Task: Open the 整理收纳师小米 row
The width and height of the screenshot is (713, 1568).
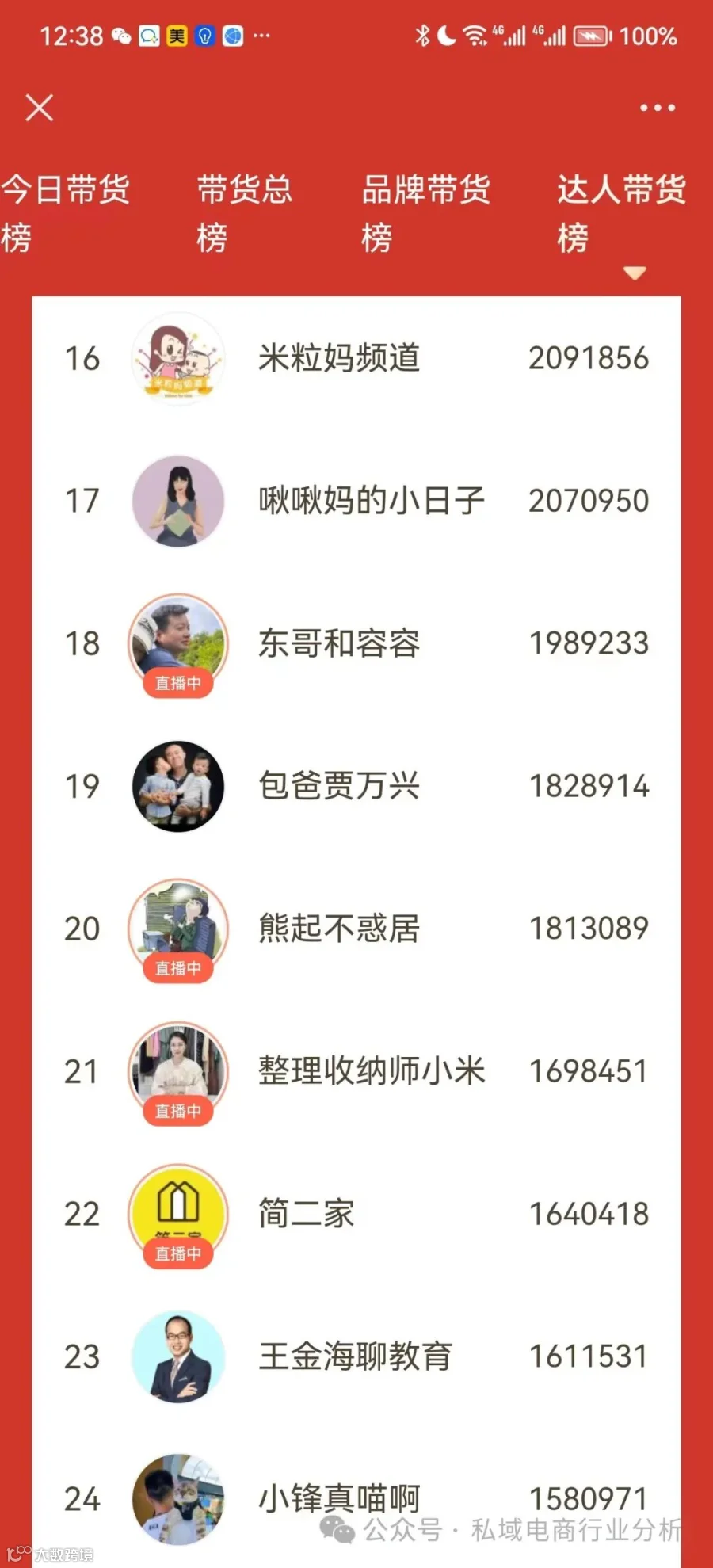Action: click(356, 1071)
